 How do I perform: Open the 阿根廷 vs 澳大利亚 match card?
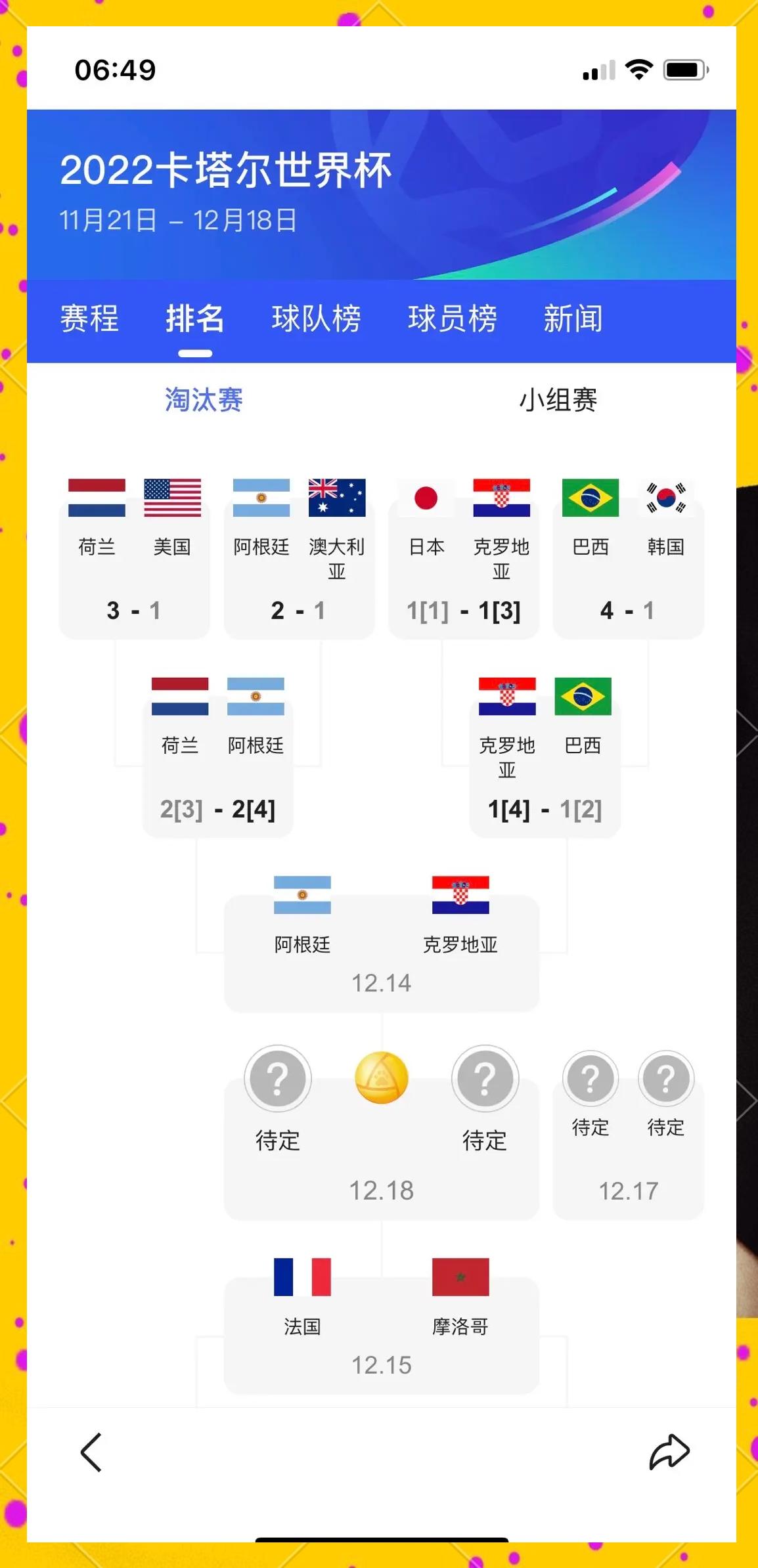tap(299, 571)
